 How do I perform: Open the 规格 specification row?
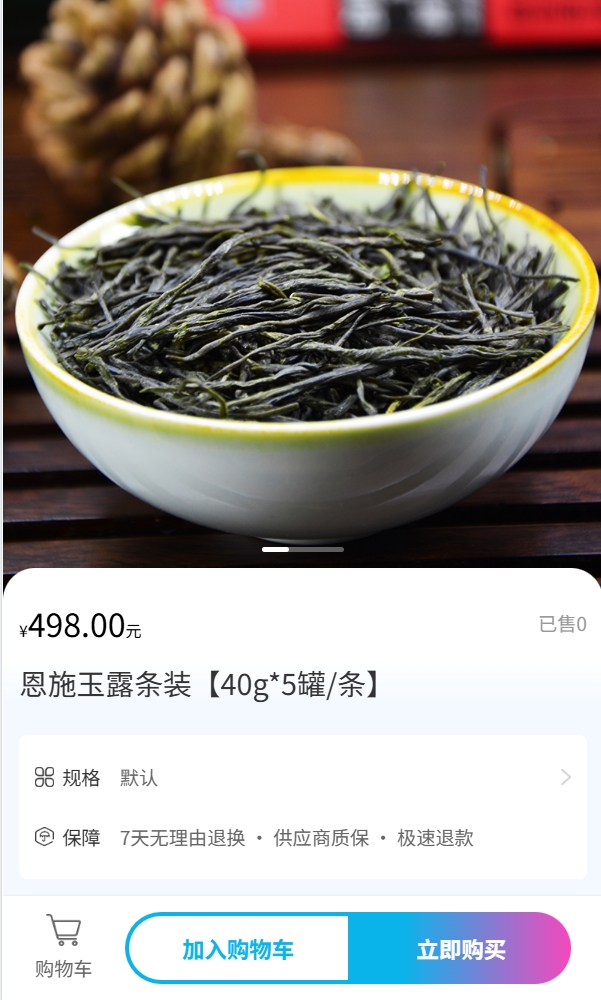click(302, 778)
